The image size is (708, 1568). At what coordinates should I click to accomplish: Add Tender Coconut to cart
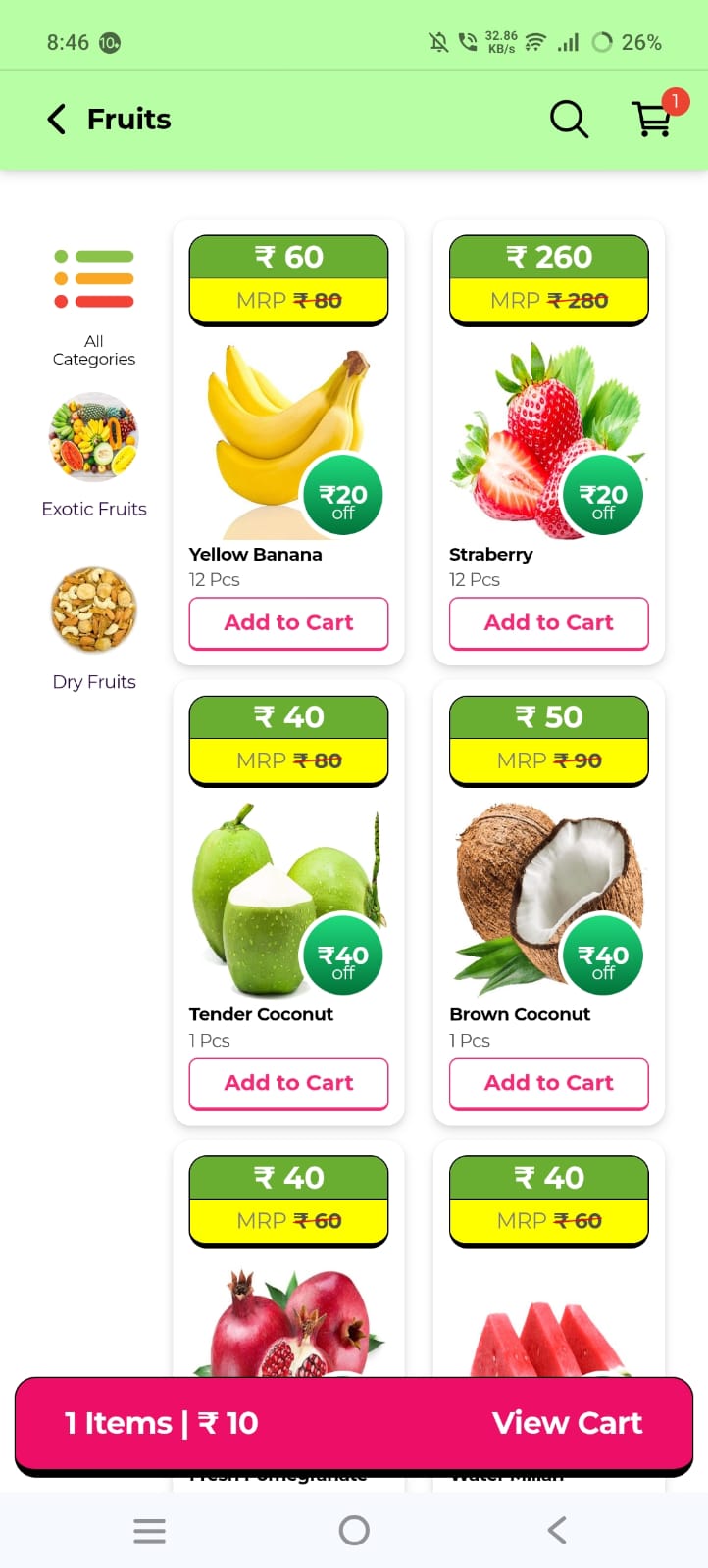[x=288, y=1084]
